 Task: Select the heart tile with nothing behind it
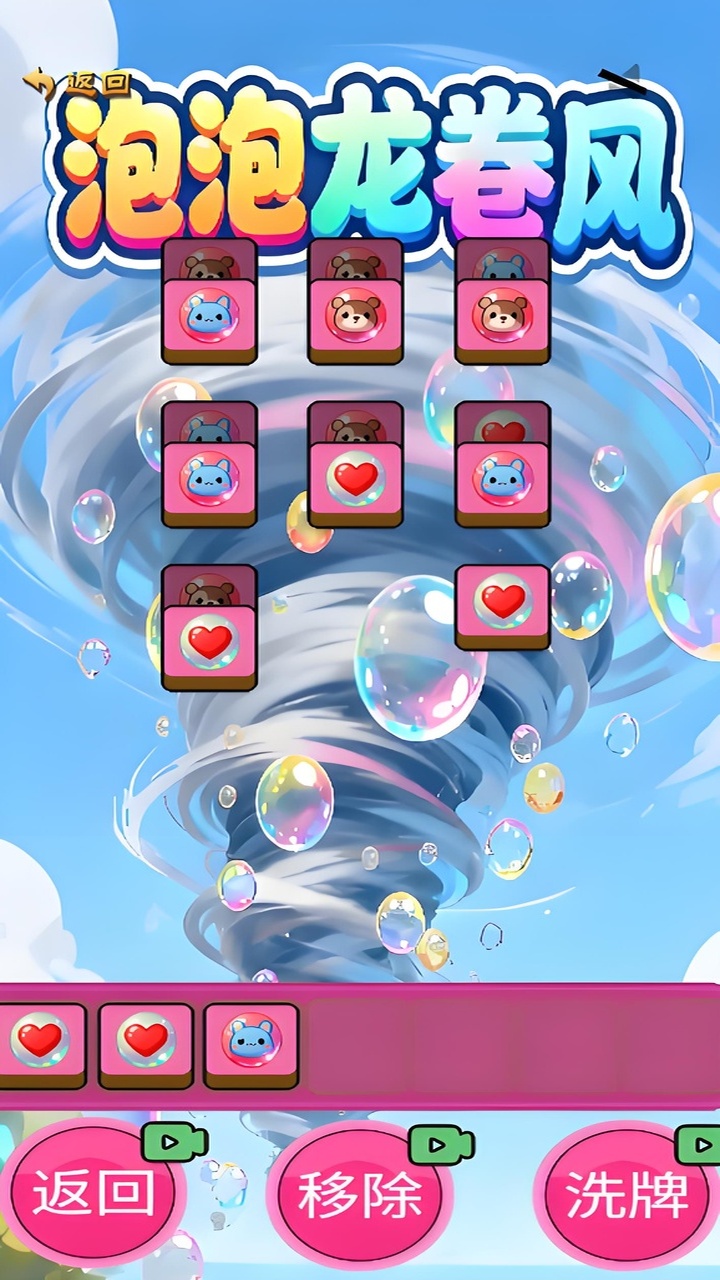pos(502,603)
